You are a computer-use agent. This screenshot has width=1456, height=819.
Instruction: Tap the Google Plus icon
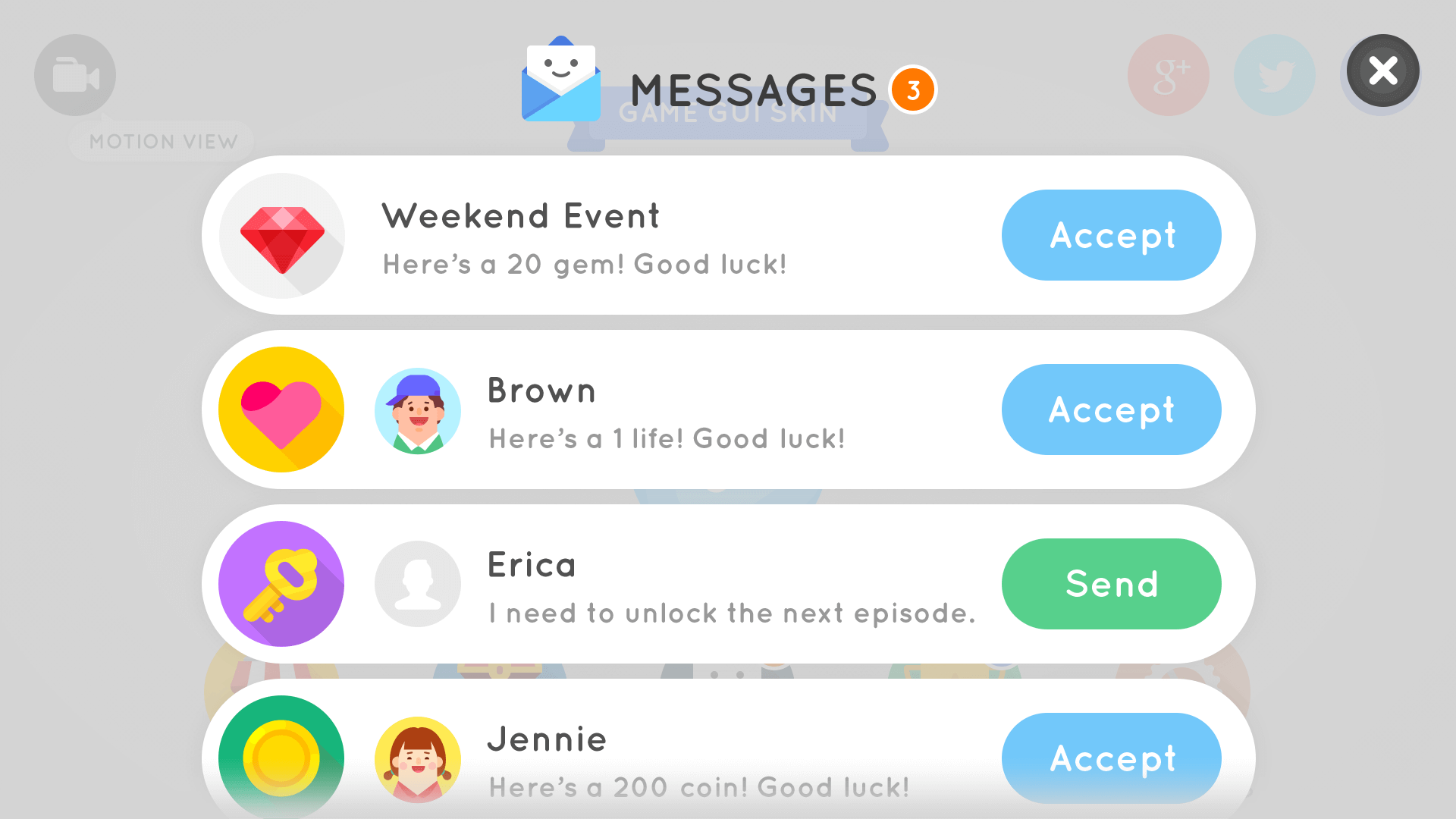(1169, 75)
